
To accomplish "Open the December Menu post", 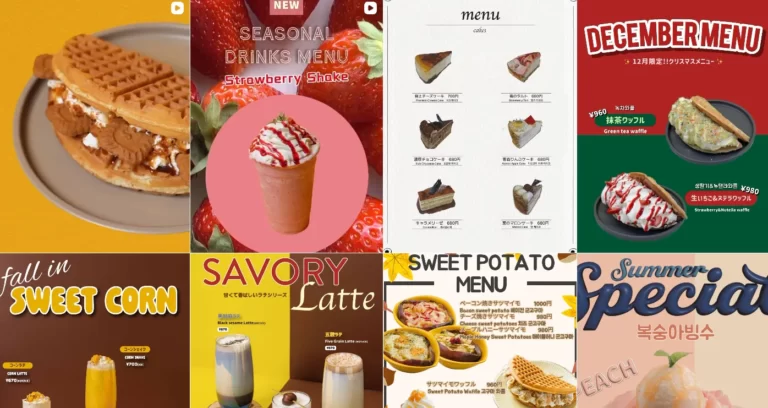I will pos(673,126).
